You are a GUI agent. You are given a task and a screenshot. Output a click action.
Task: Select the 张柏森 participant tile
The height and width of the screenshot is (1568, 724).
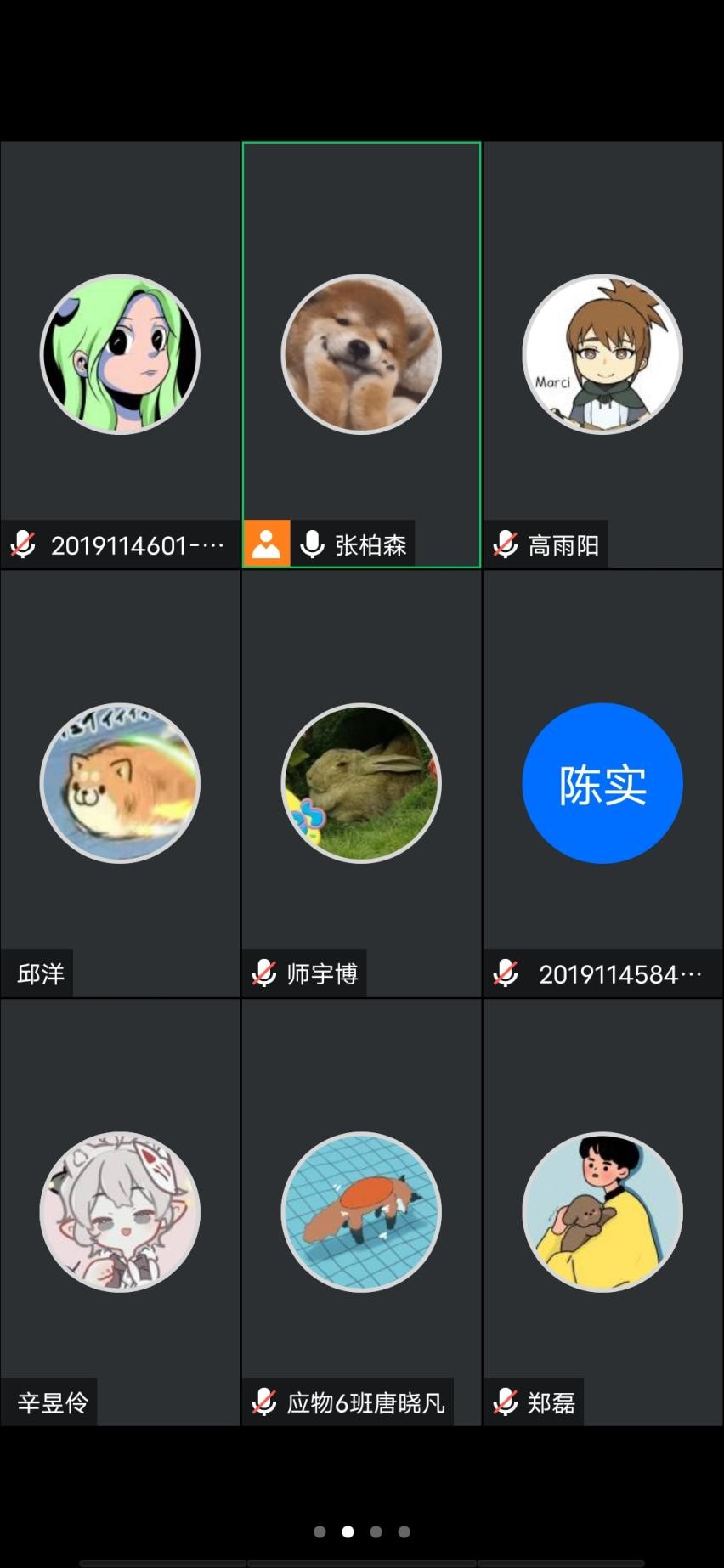point(361,354)
